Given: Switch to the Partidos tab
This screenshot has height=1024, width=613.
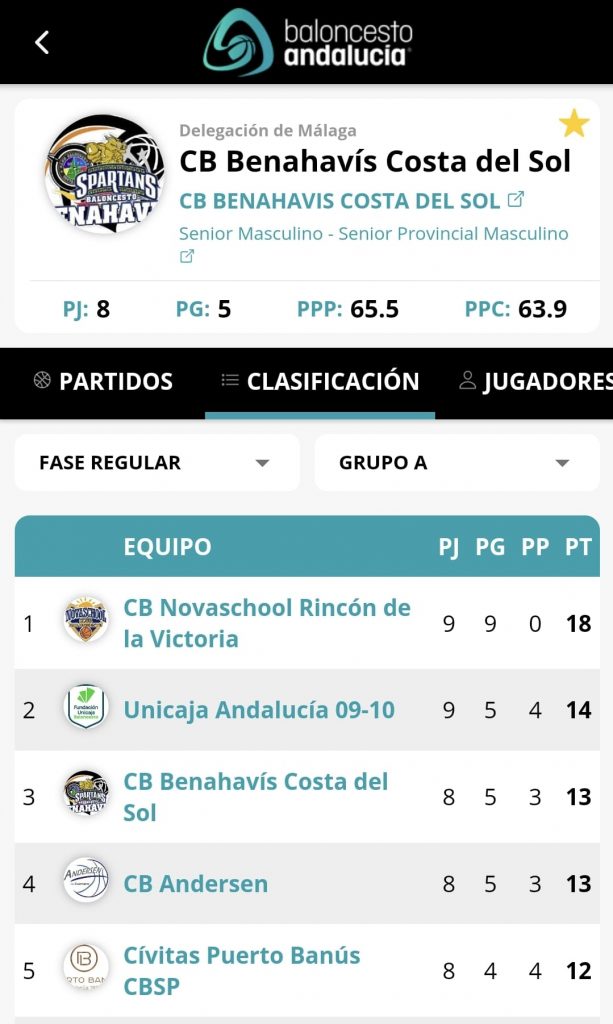Looking at the screenshot, I should click(103, 381).
